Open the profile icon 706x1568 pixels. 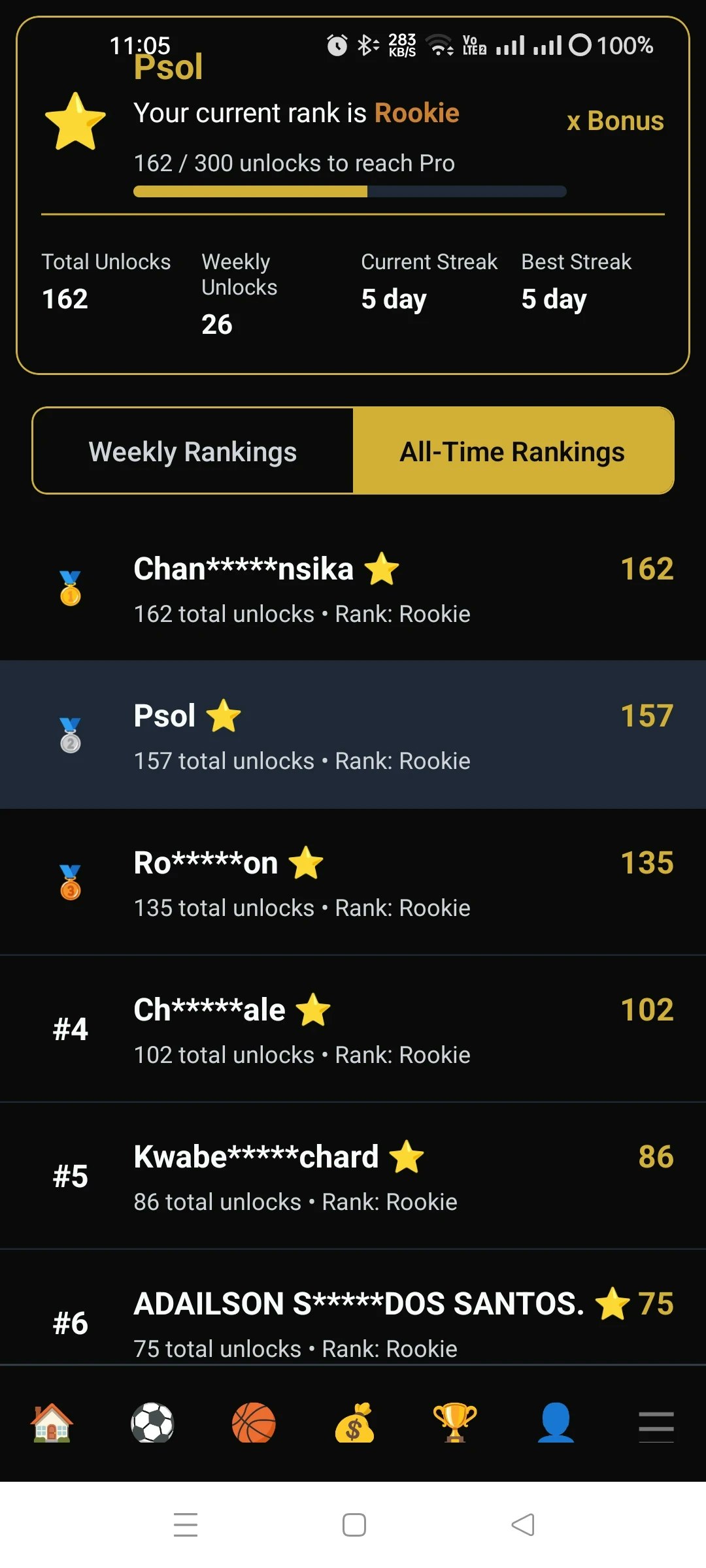(556, 1423)
